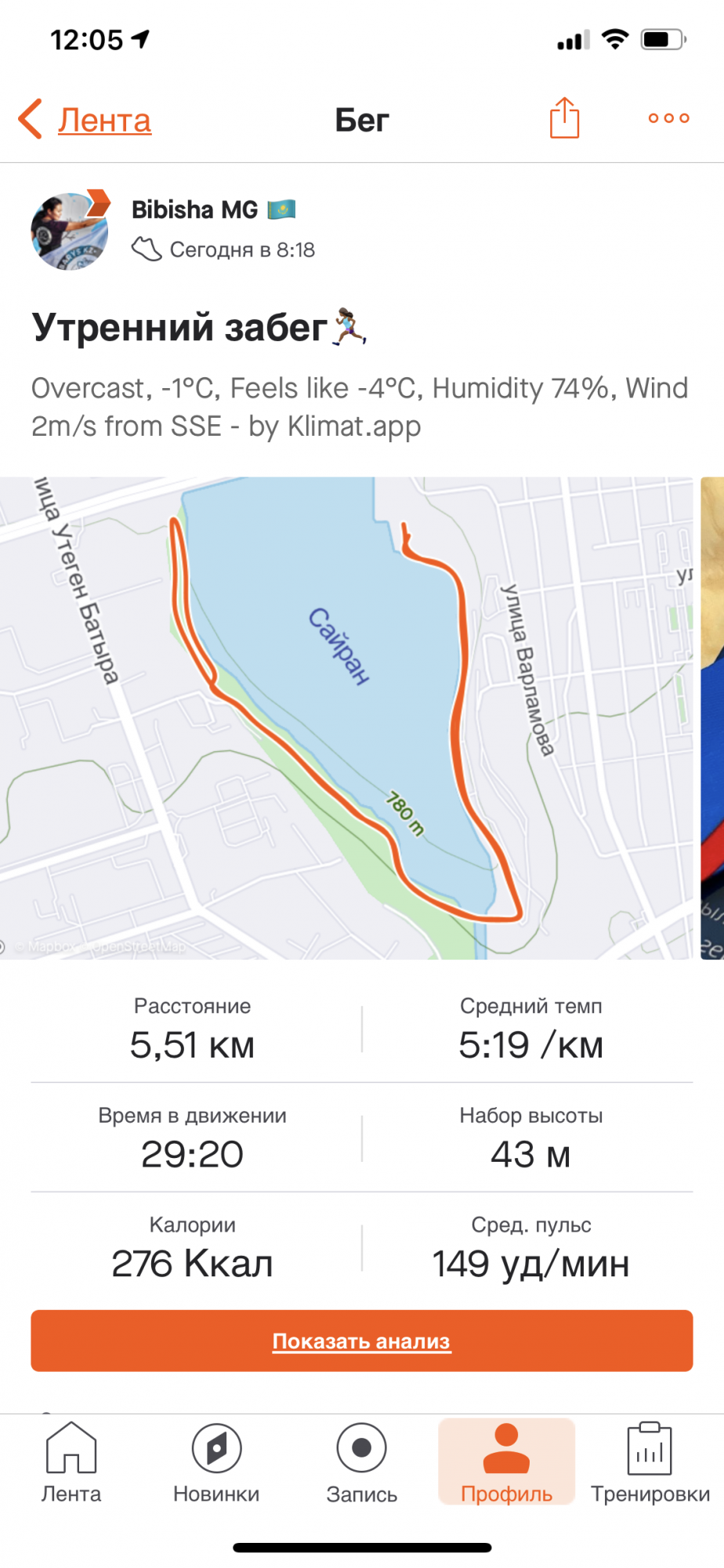Share this run activity

pyautogui.click(x=564, y=118)
